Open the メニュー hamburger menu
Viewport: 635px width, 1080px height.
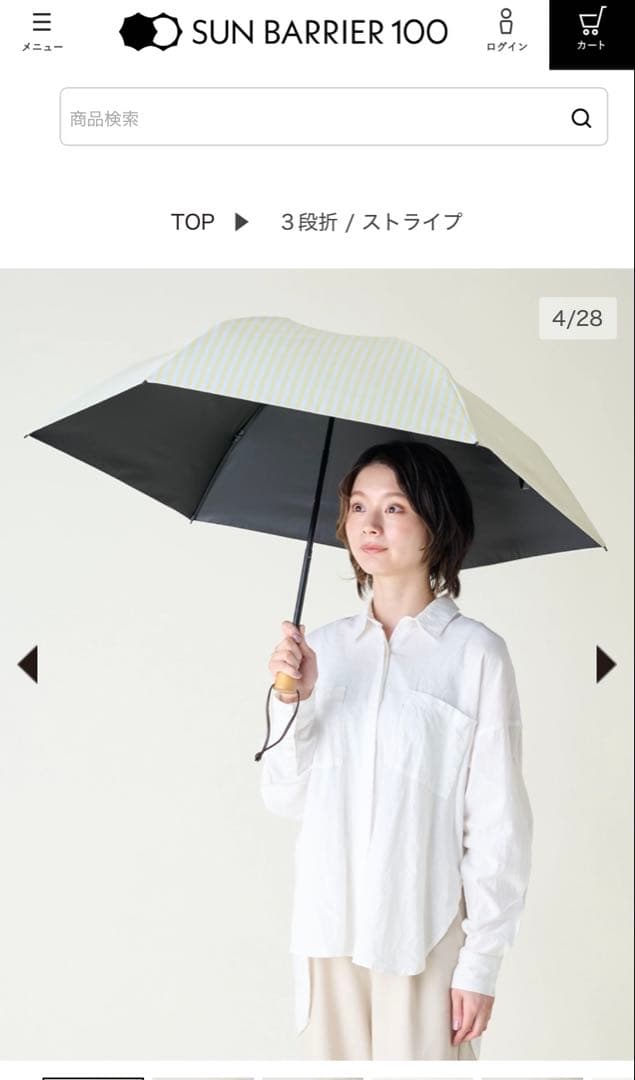tap(41, 32)
